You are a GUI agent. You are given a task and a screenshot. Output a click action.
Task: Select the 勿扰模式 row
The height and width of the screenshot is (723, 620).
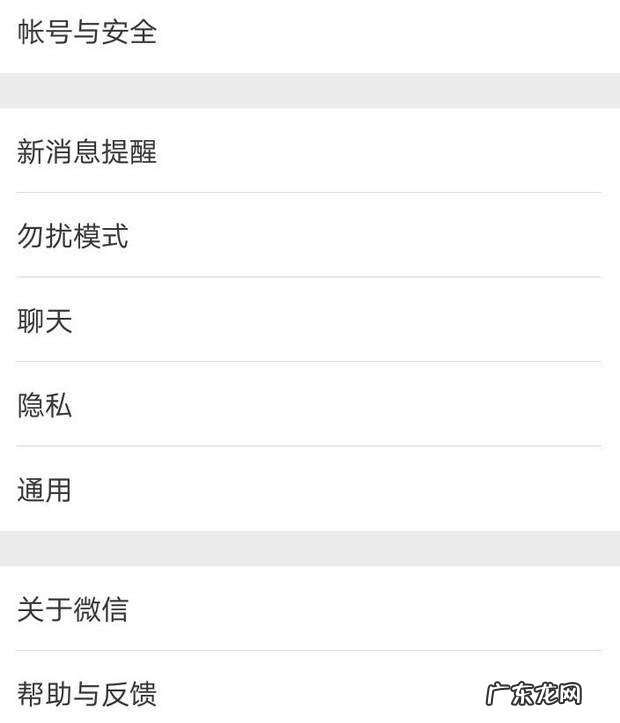(x=74, y=237)
